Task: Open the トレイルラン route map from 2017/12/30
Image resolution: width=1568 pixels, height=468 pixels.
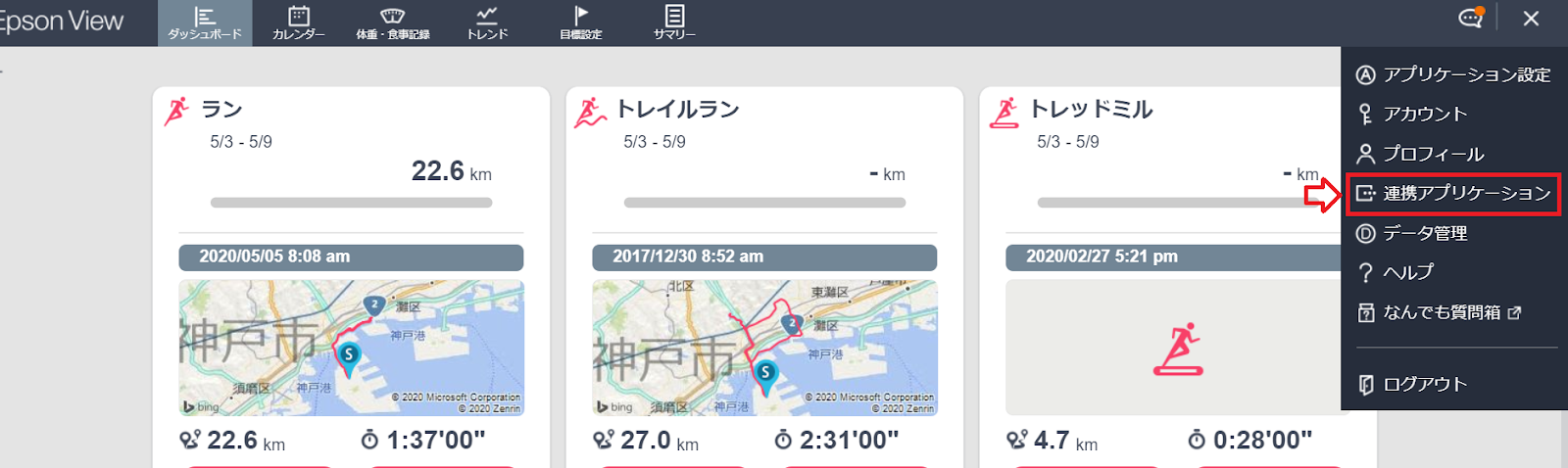Action: (x=764, y=348)
